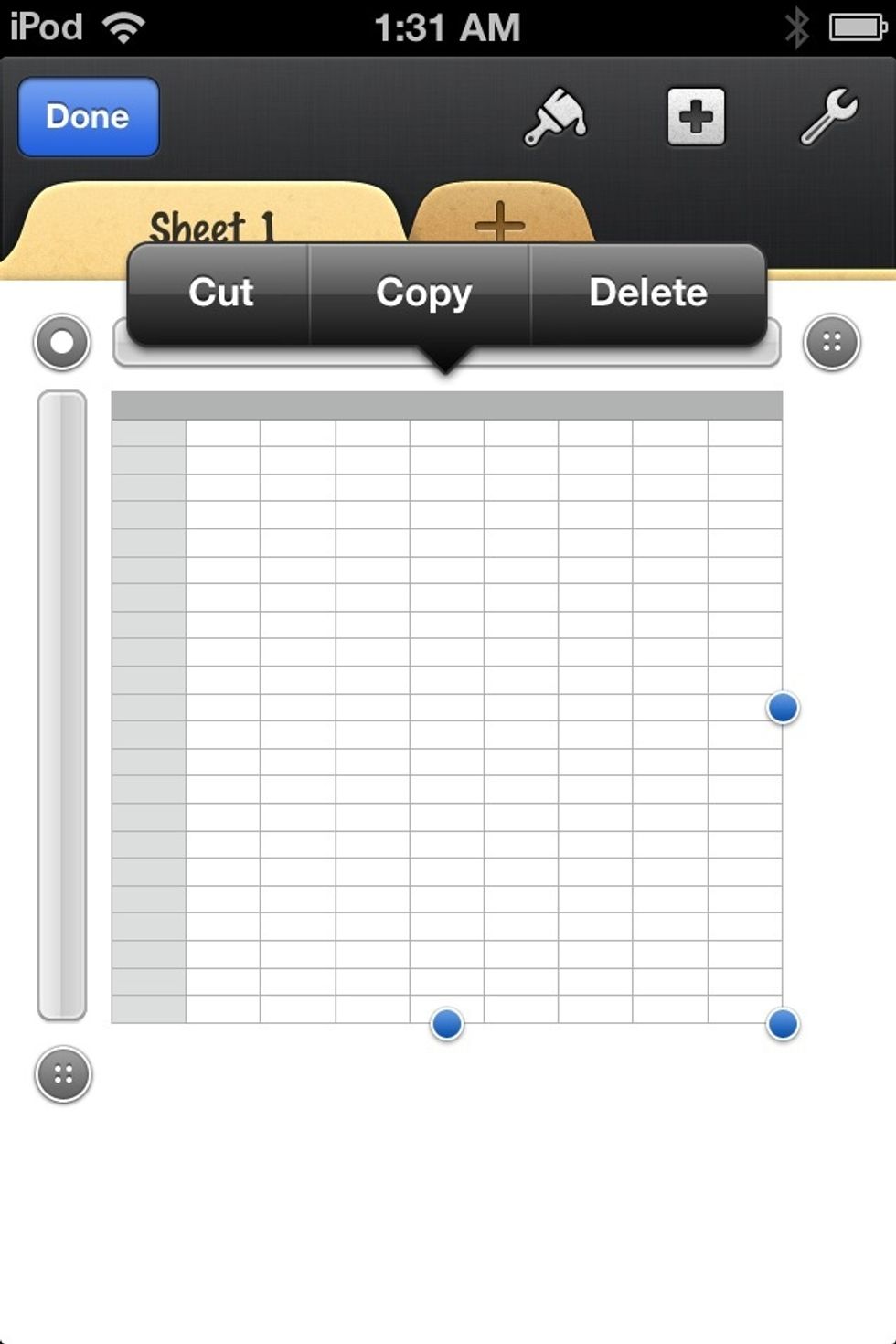The image size is (896, 1344).
Task: Open the format paintbrush tool
Action: pos(554,117)
